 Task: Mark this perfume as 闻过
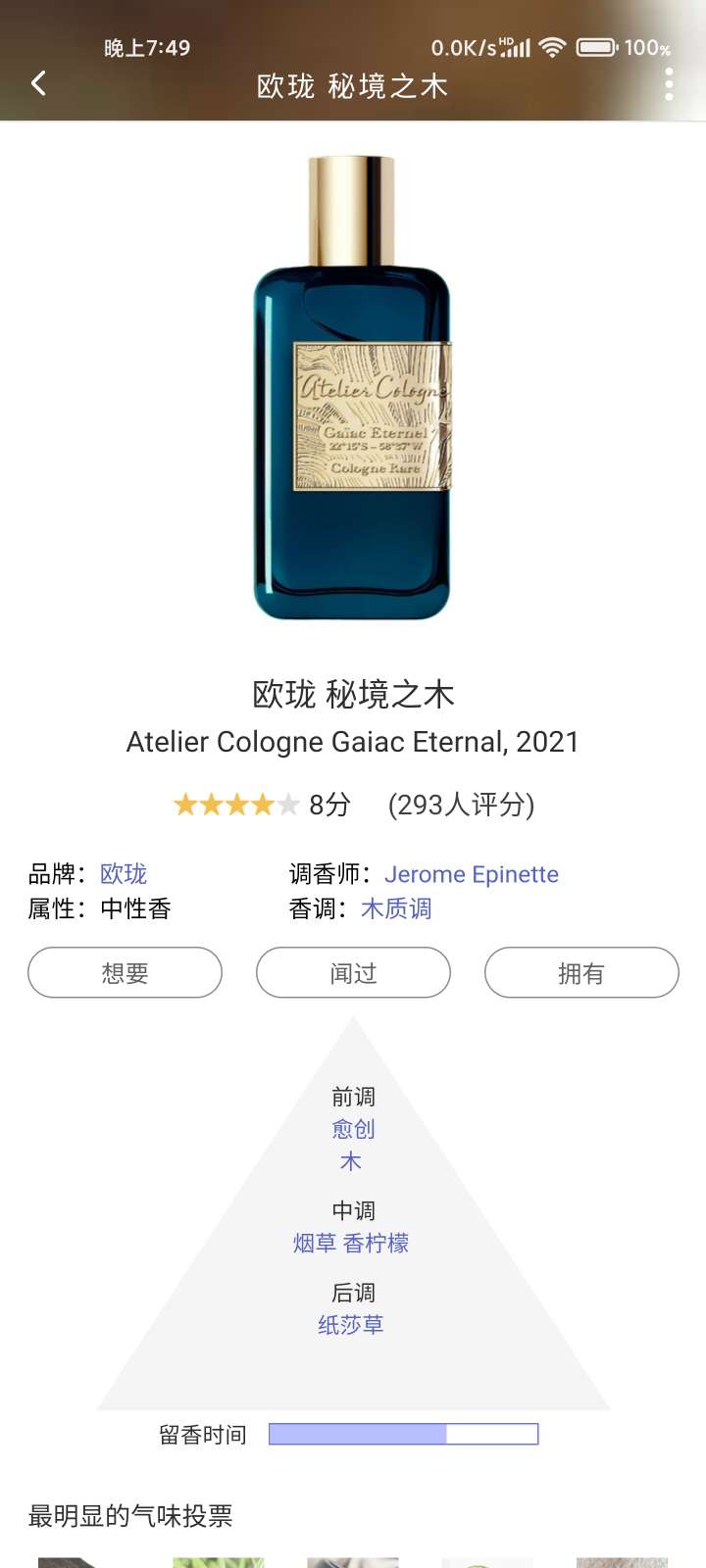coord(353,973)
